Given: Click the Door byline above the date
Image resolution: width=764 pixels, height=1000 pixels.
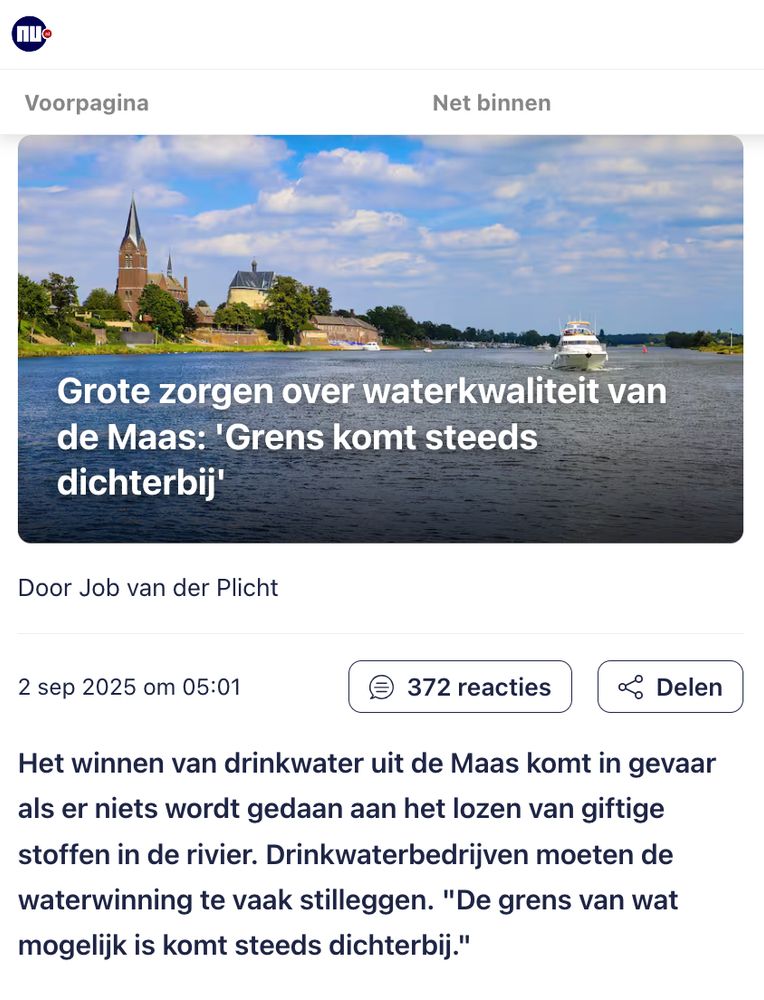Looking at the screenshot, I should point(44,588).
